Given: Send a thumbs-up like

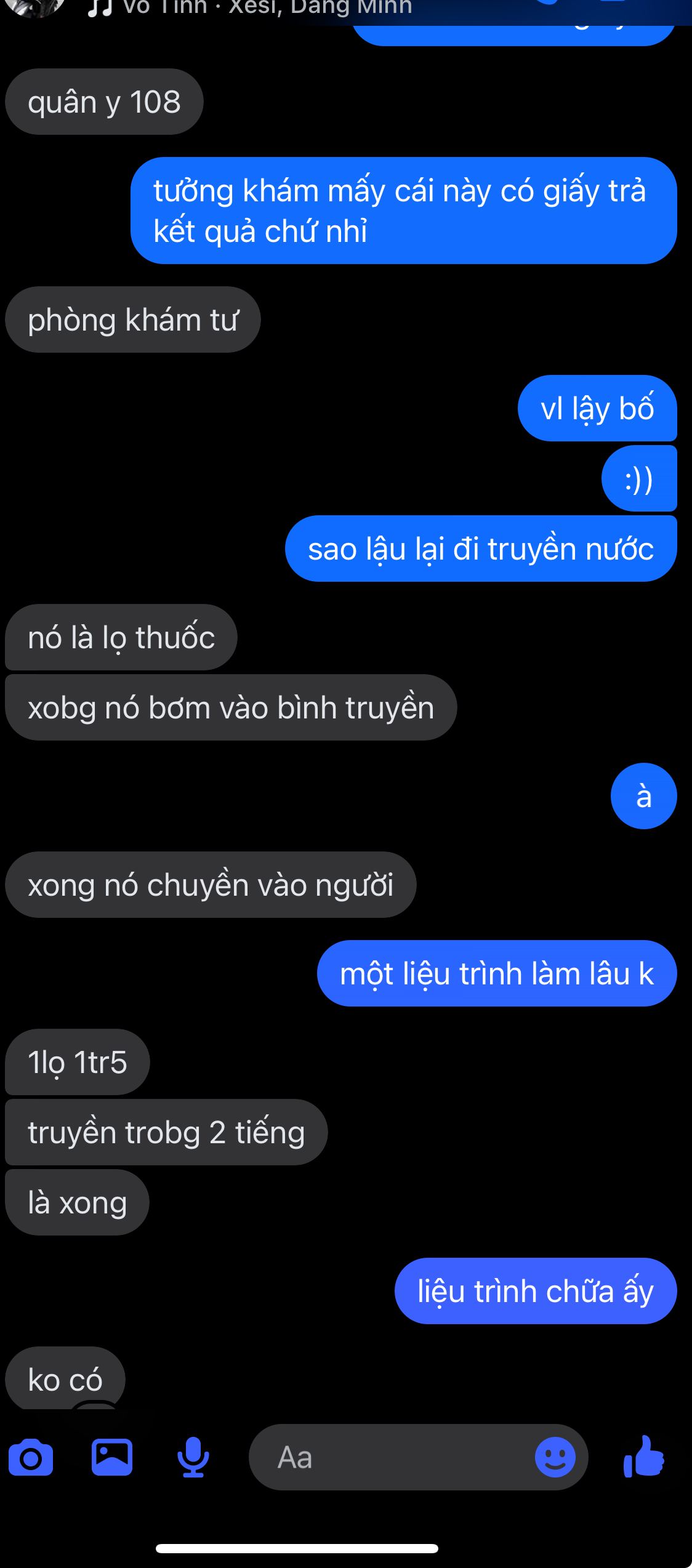Looking at the screenshot, I should click(644, 1457).
